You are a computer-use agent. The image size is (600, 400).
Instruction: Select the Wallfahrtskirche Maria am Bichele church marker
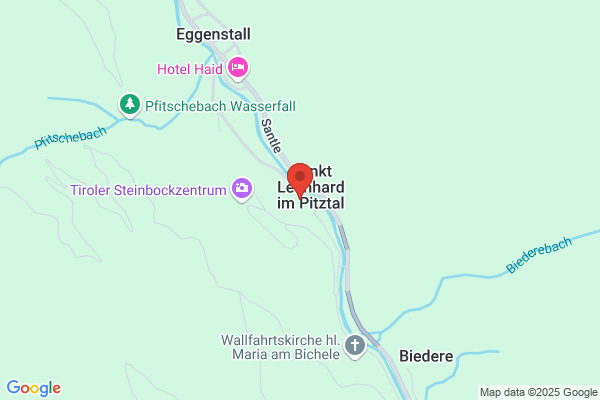[355, 346]
